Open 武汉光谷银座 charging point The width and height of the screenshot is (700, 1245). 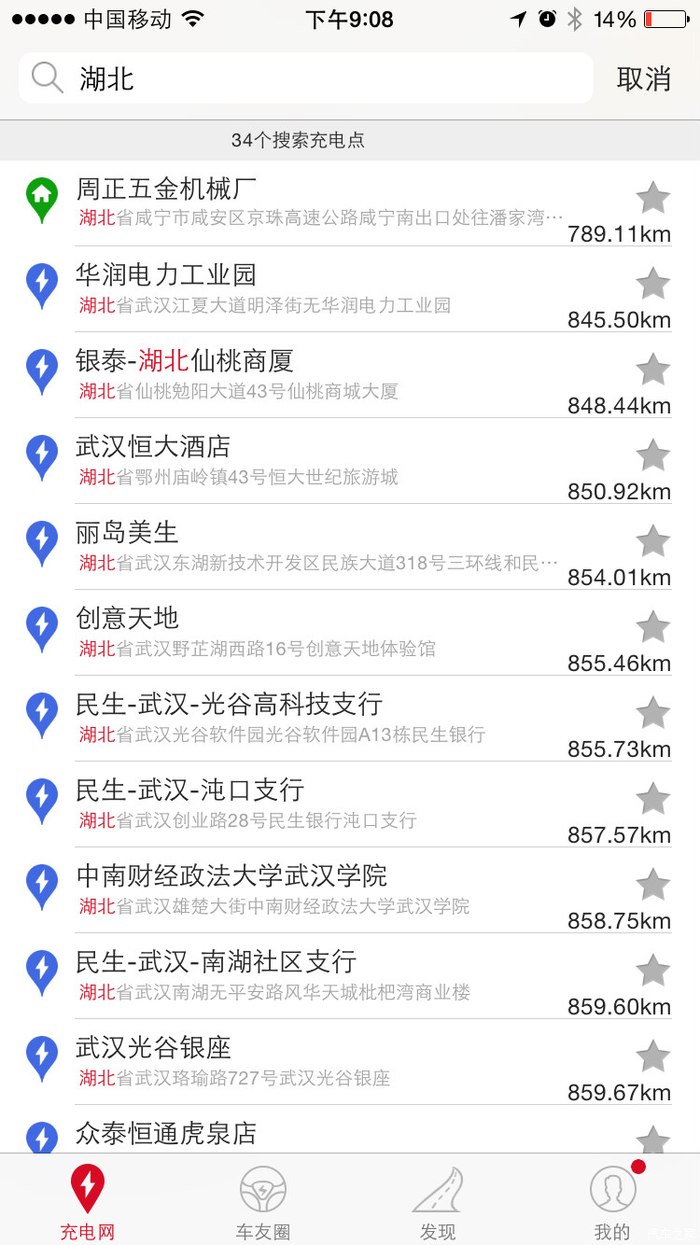tap(300, 1062)
